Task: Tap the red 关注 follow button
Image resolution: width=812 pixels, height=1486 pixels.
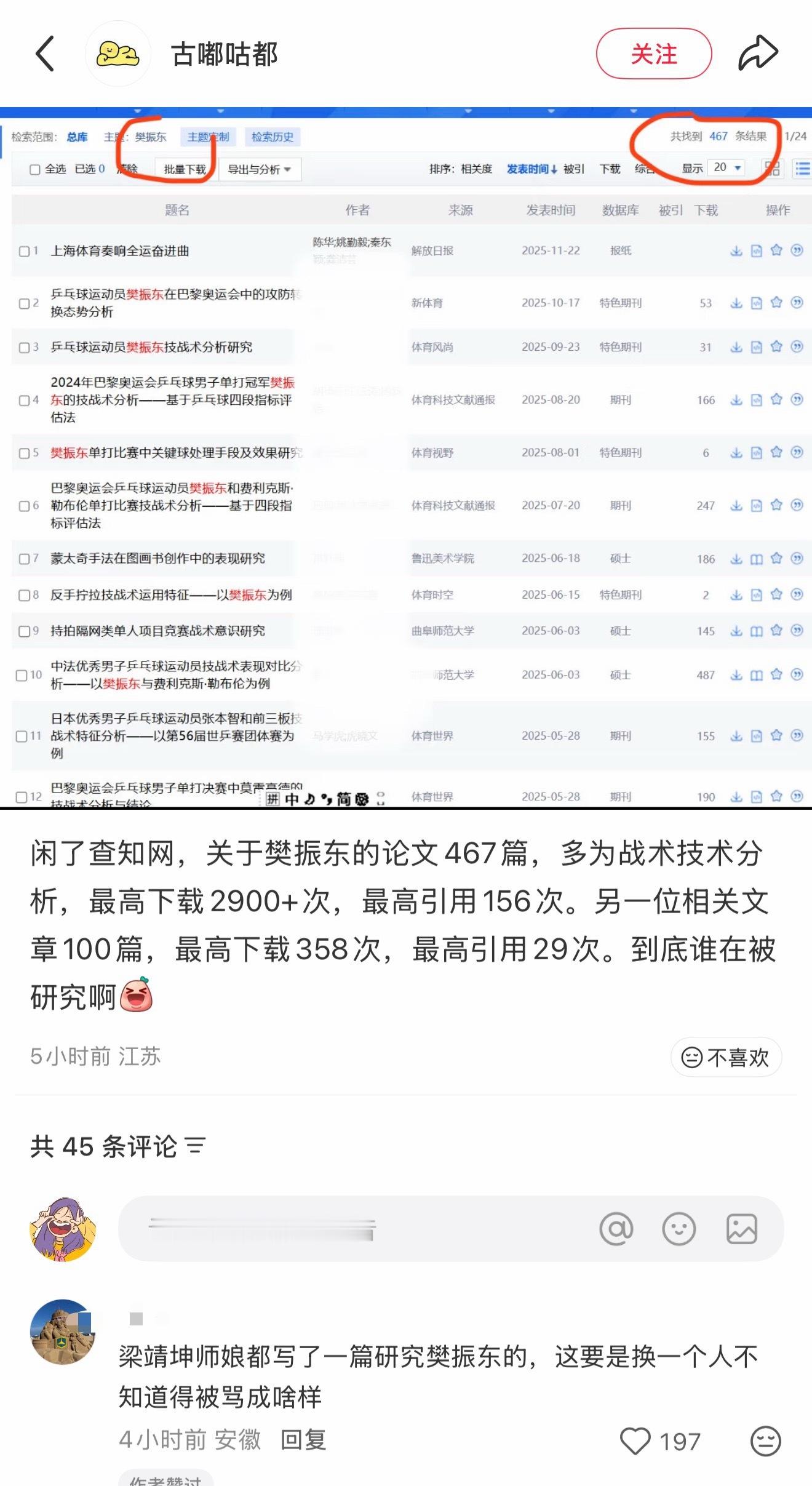Action: 654,54
